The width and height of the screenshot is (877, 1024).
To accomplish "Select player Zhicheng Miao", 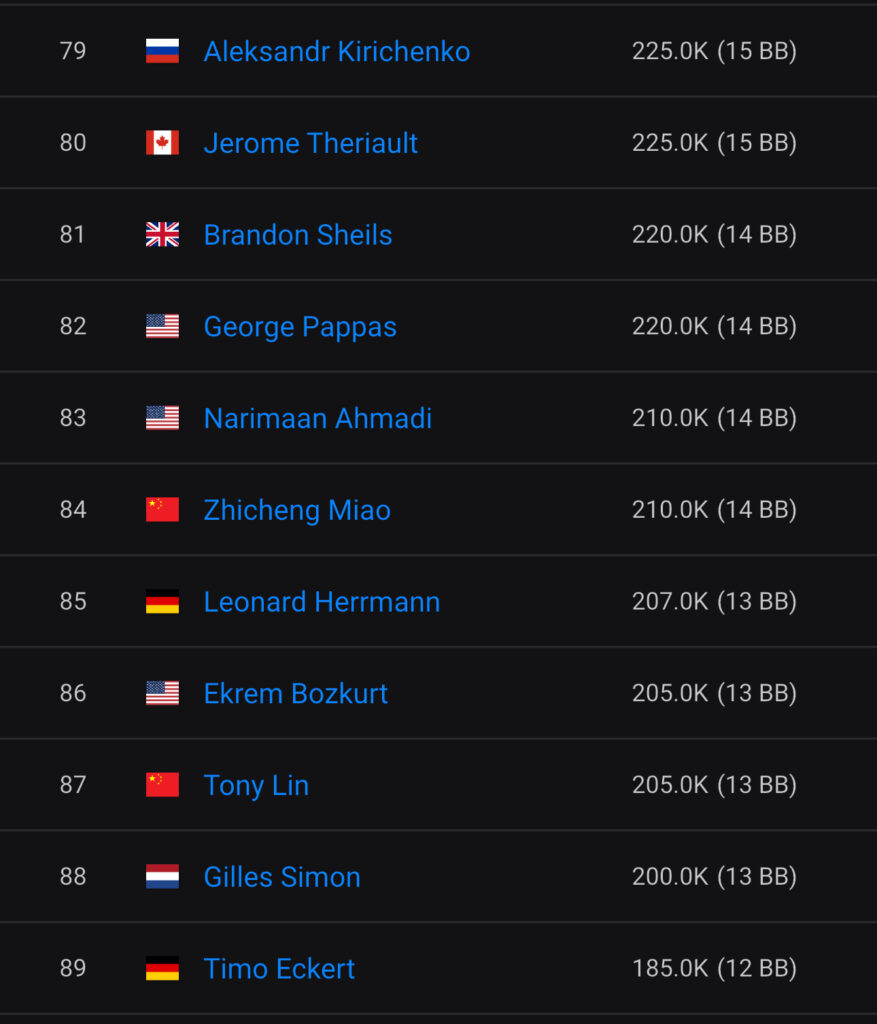I will [296, 511].
